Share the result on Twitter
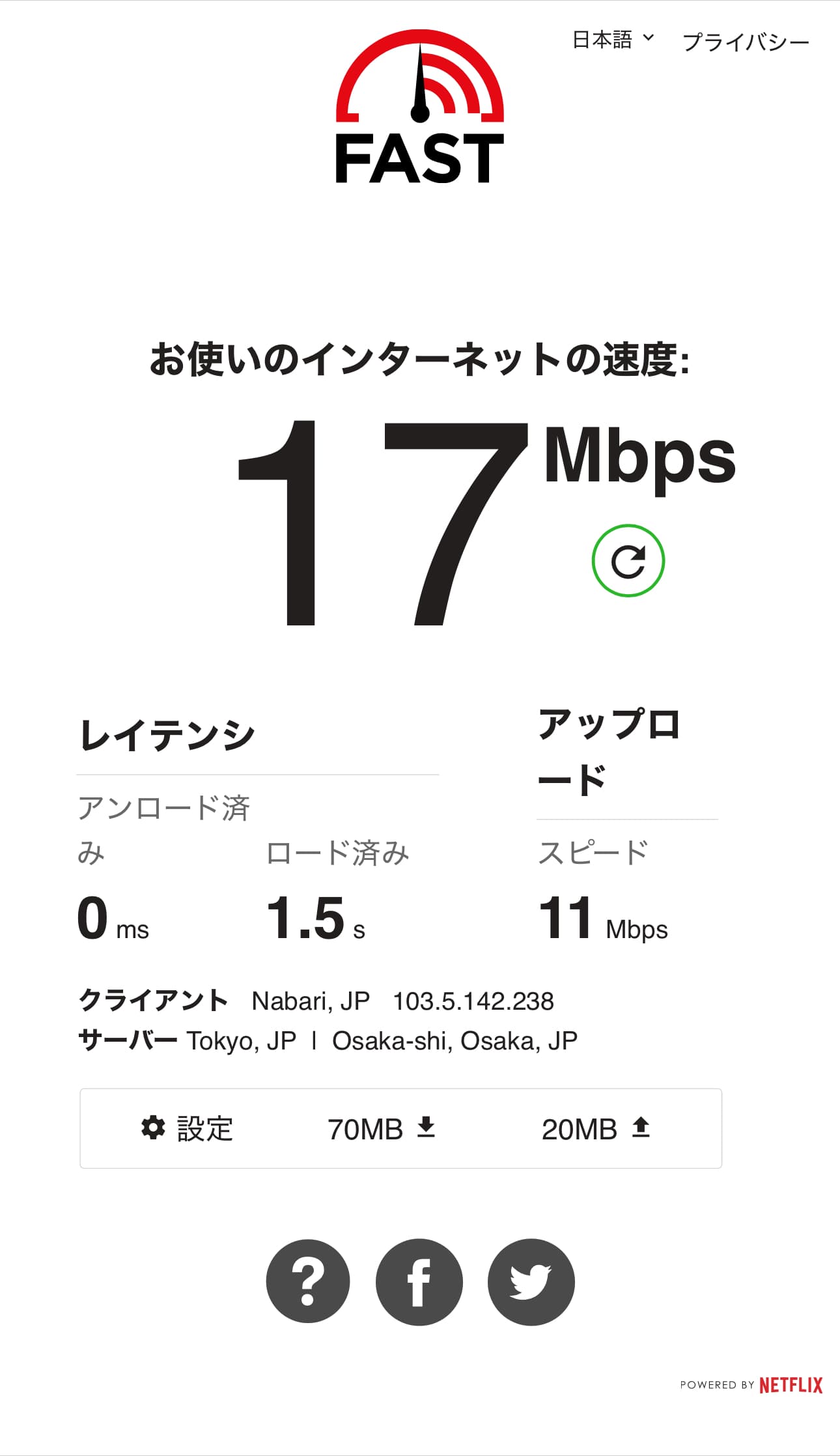The height and width of the screenshot is (1456, 840). tap(531, 1281)
